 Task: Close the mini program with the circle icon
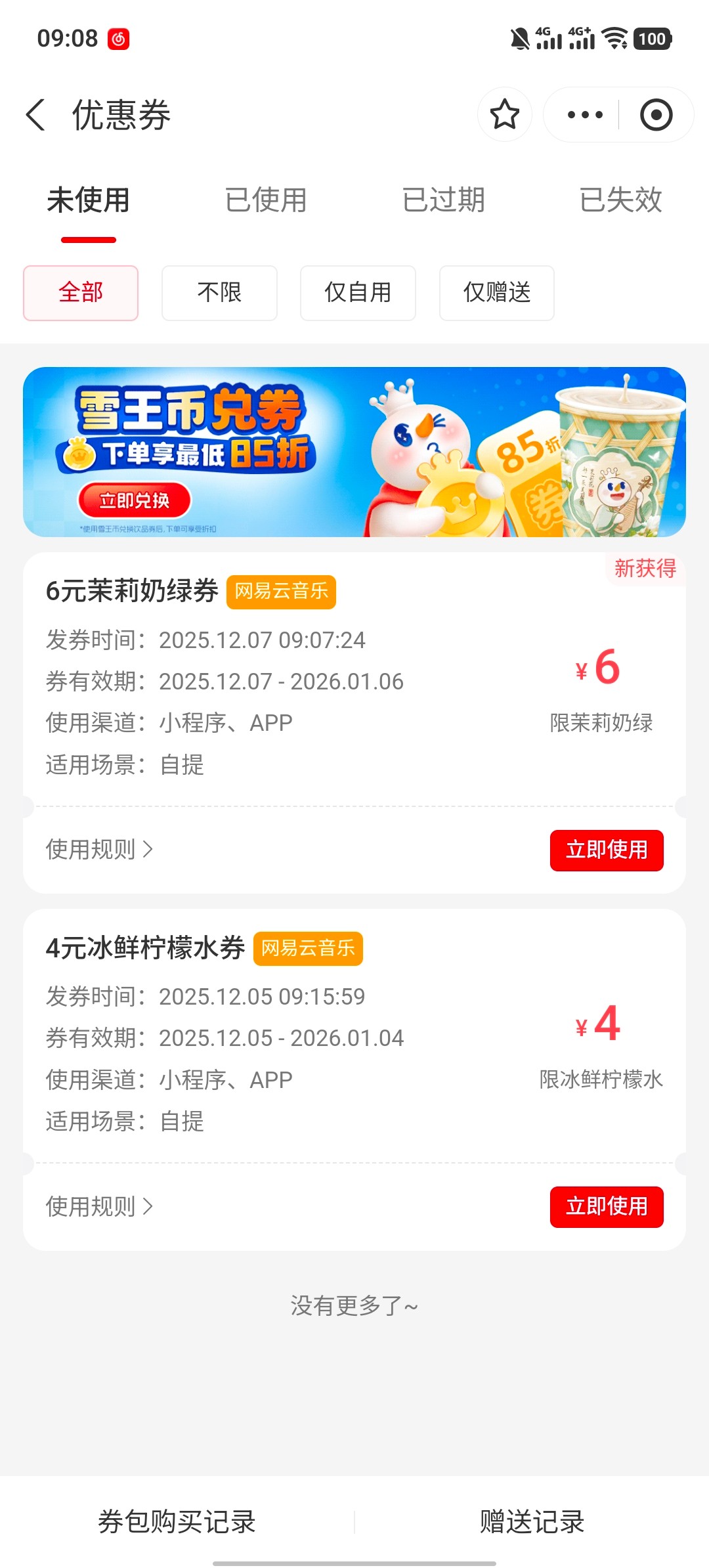pyautogui.click(x=656, y=115)
